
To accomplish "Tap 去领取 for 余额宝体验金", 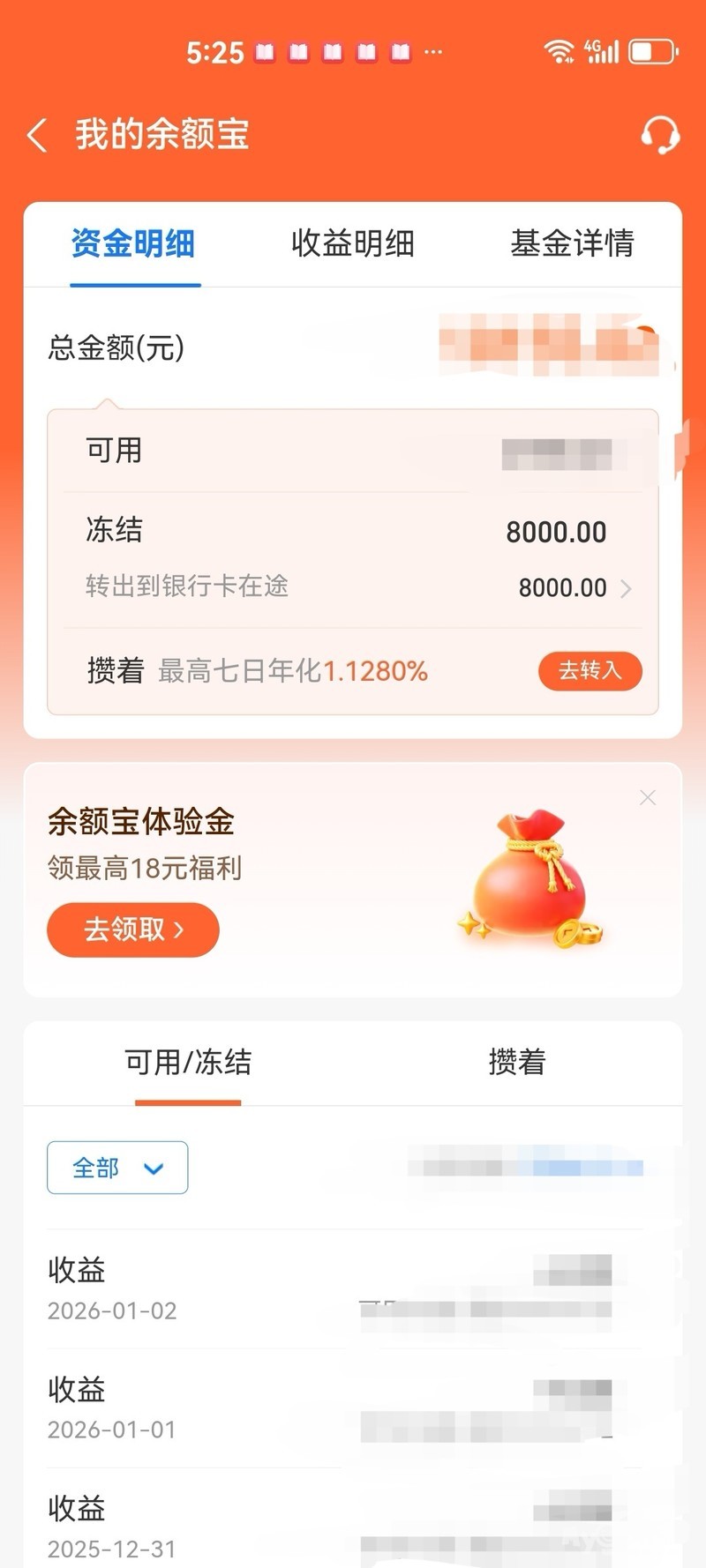I will click(132, 930).
